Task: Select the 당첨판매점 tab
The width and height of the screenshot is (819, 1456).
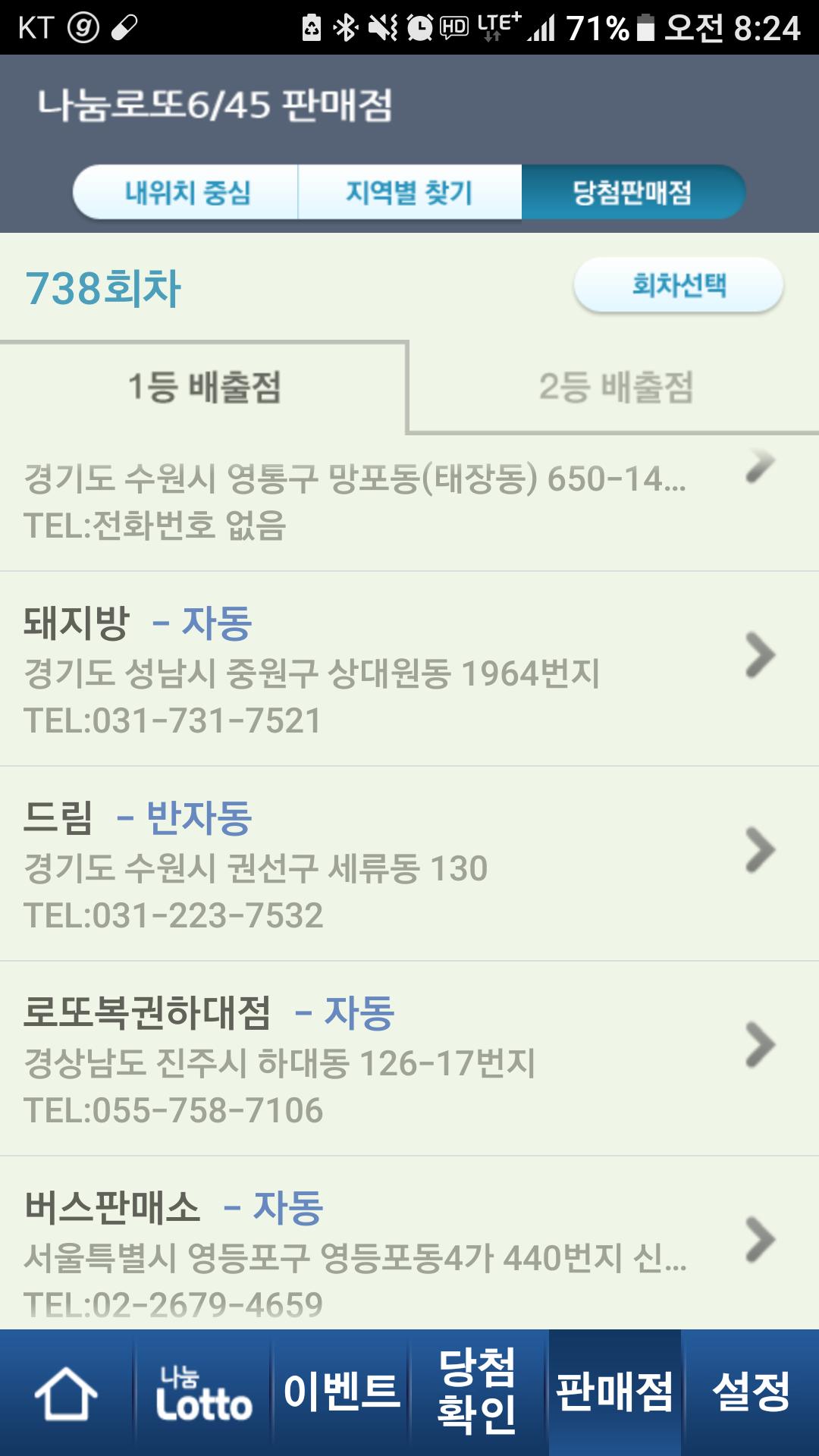Action: point(632,193)
